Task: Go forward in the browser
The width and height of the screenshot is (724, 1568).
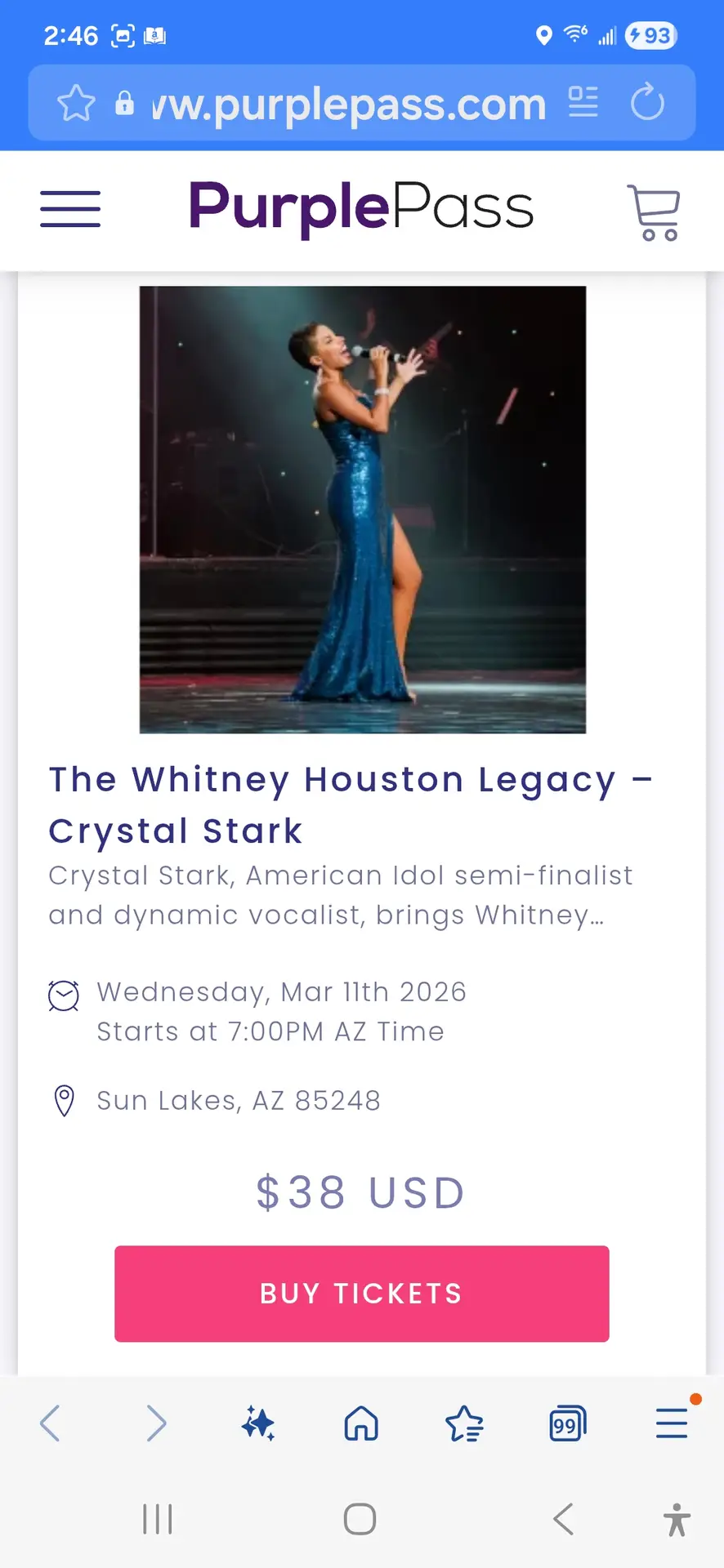Action: (156, 1423)
